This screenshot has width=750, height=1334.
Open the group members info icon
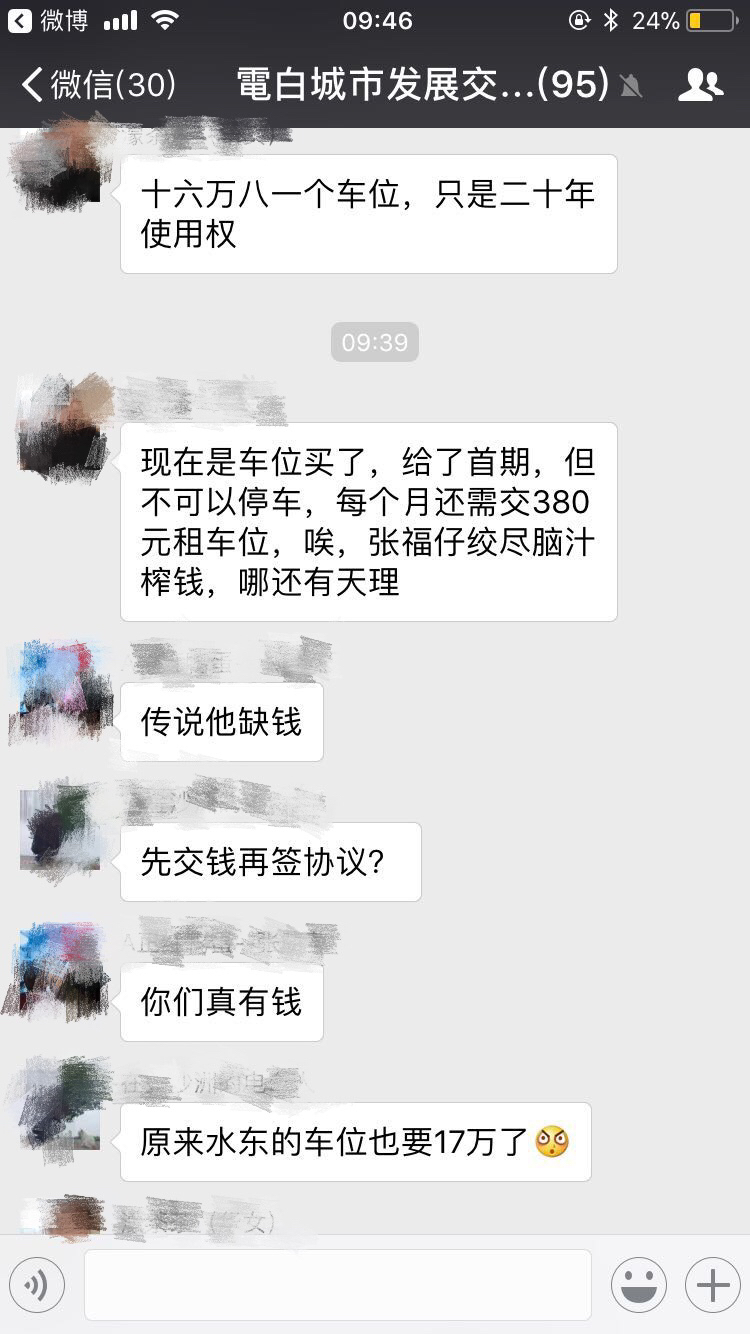pyautogui.click(x=700, y=86)
